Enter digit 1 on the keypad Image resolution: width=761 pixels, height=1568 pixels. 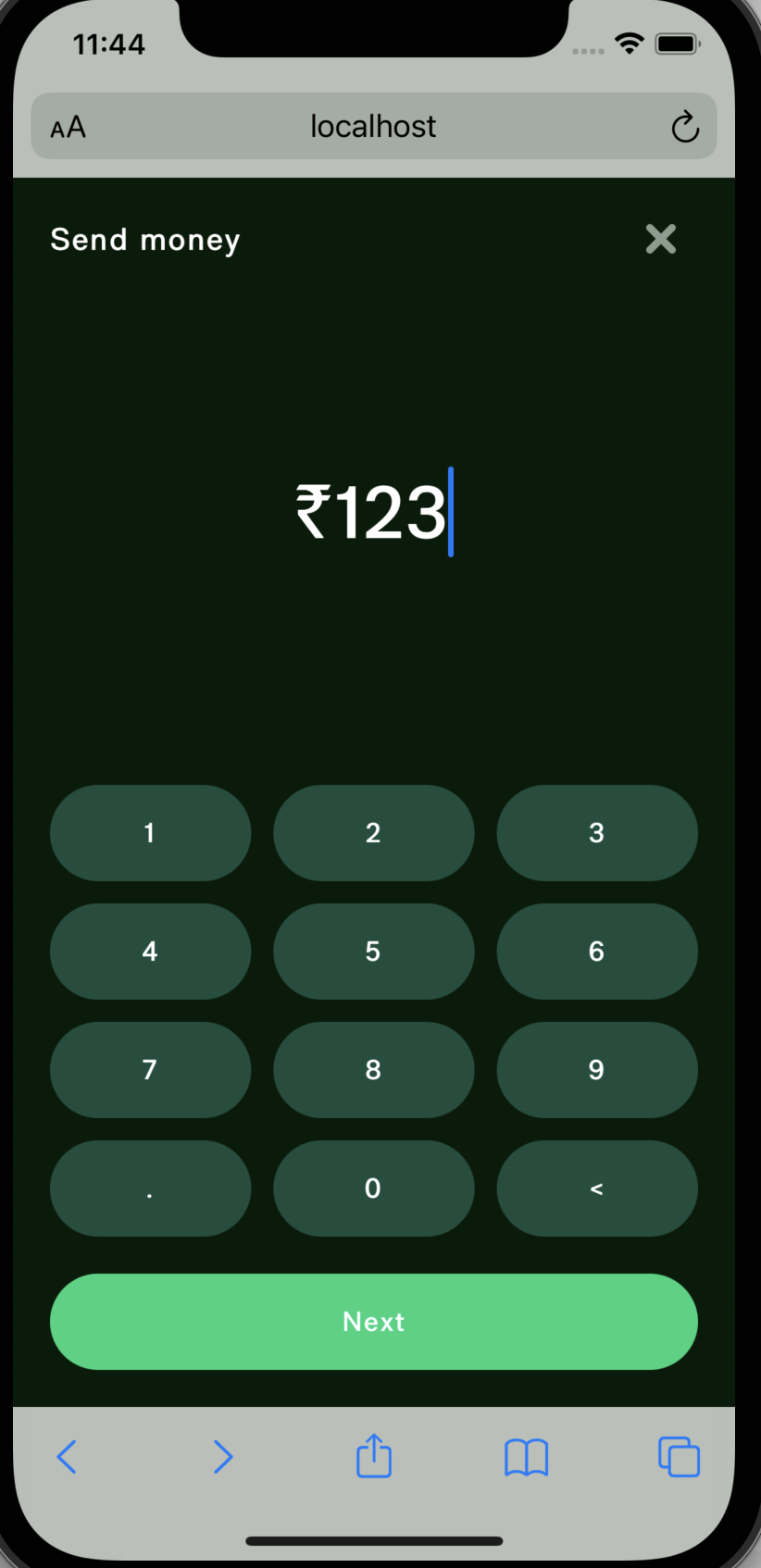(x=150, y=833)
